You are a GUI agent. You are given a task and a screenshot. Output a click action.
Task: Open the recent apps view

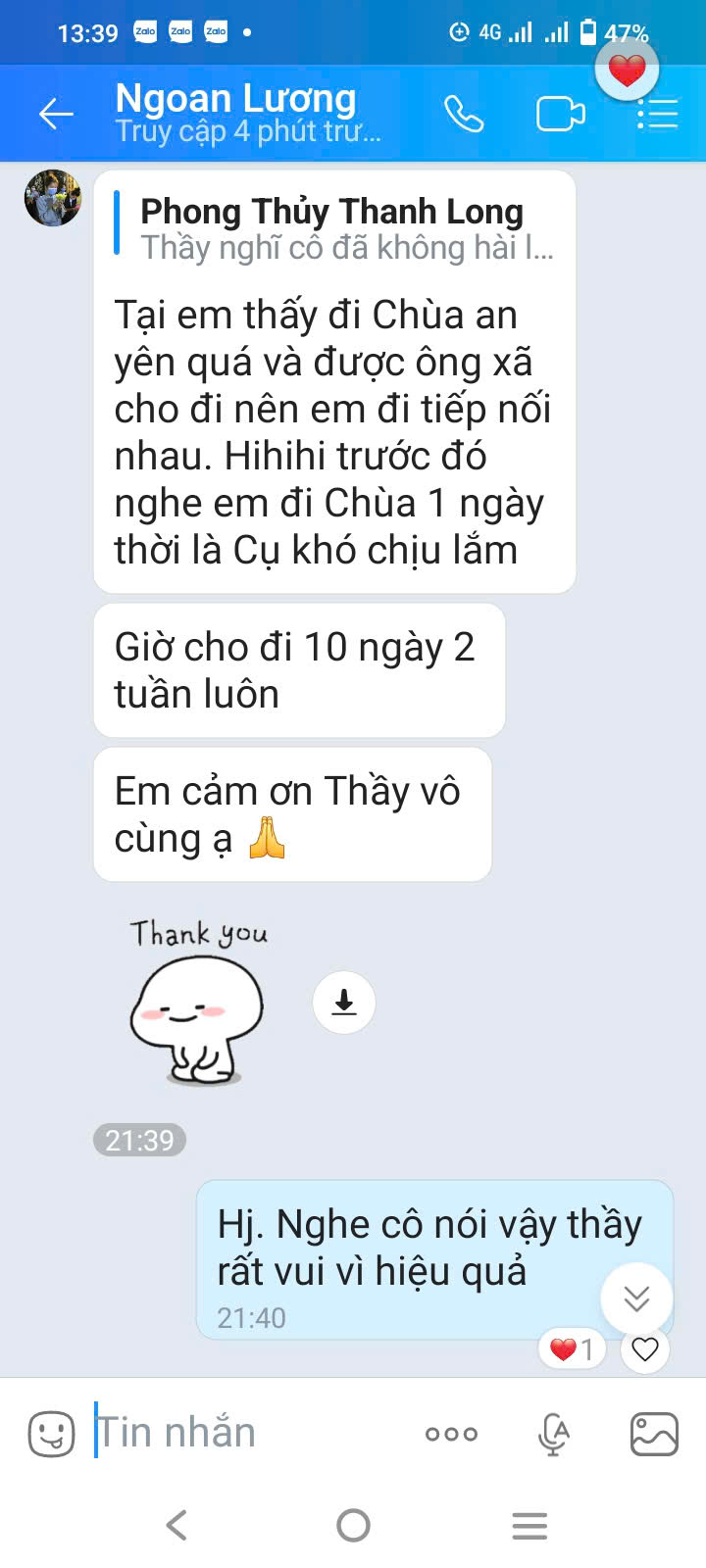pyautogui.click(x=529, y=1526)
